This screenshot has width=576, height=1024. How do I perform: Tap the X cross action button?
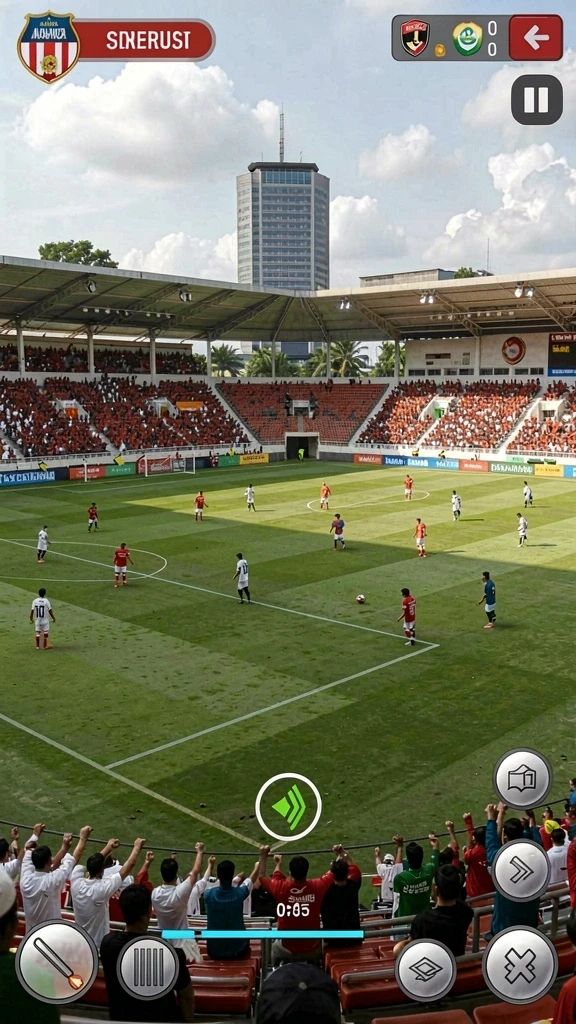(520, 965)
